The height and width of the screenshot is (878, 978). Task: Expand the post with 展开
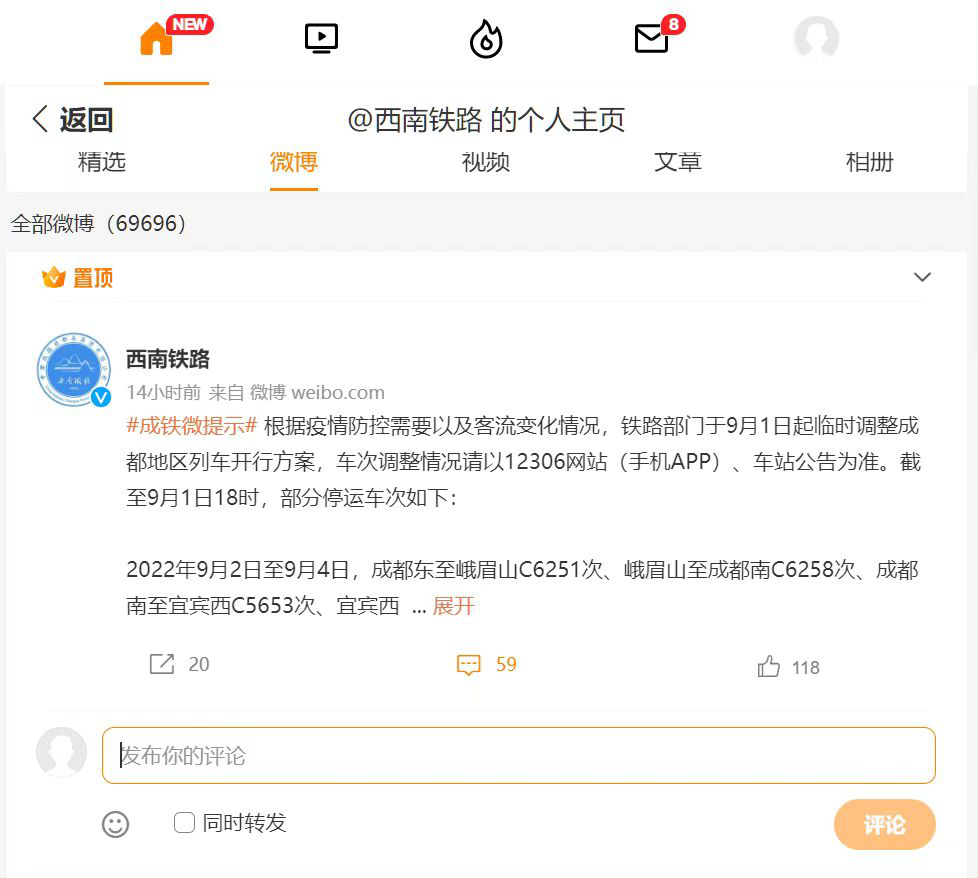(x=453, y=606)
